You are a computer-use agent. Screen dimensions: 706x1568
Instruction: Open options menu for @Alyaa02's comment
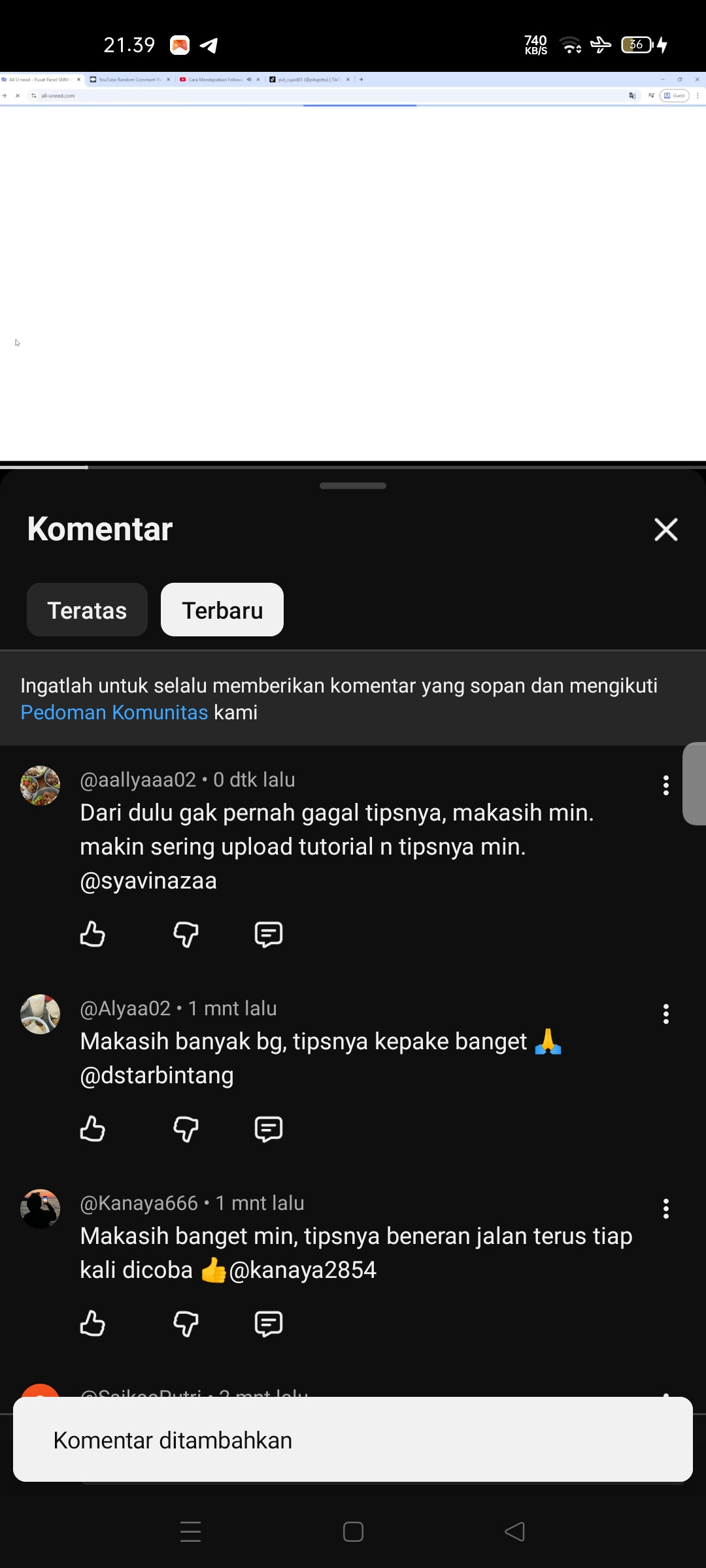point(665,1014)
